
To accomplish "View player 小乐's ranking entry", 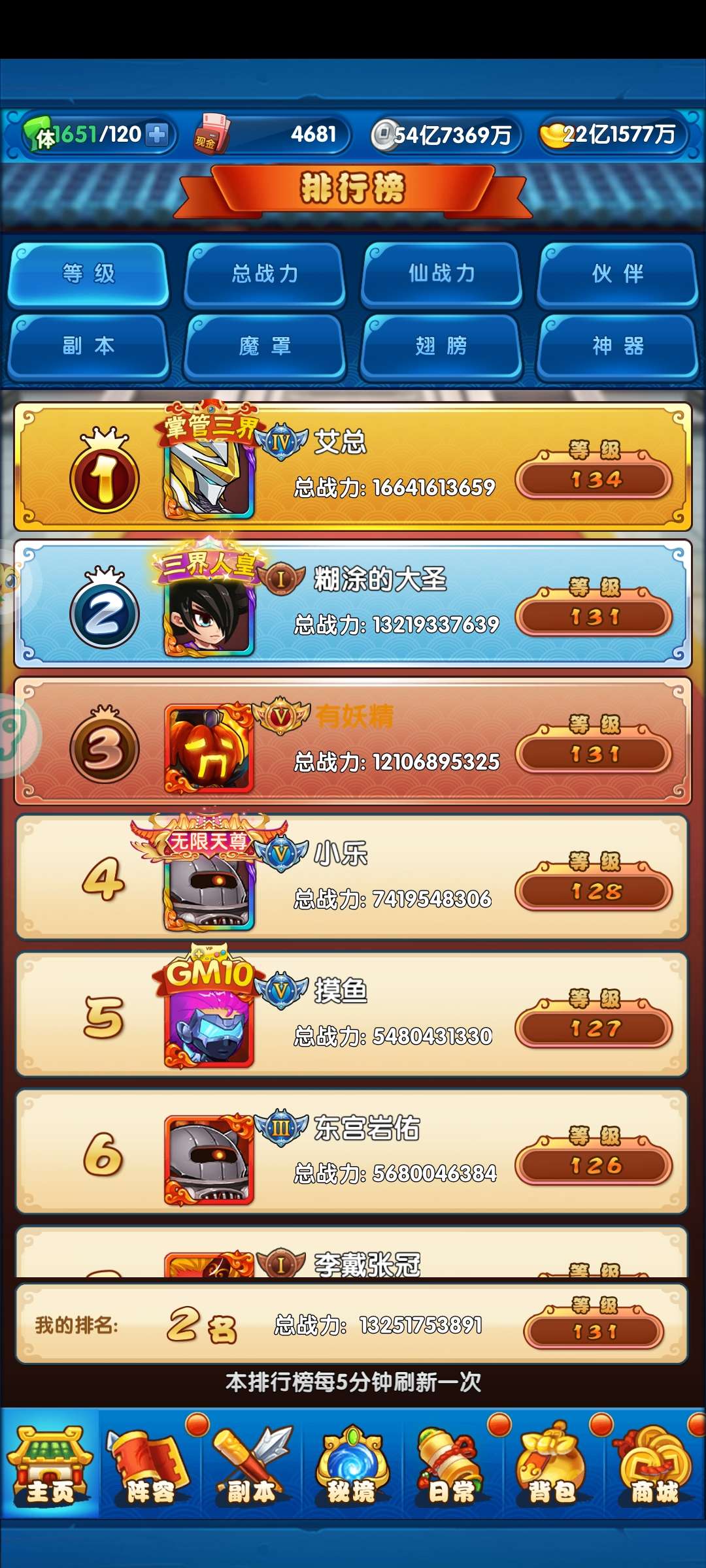I will click(353, 878).
